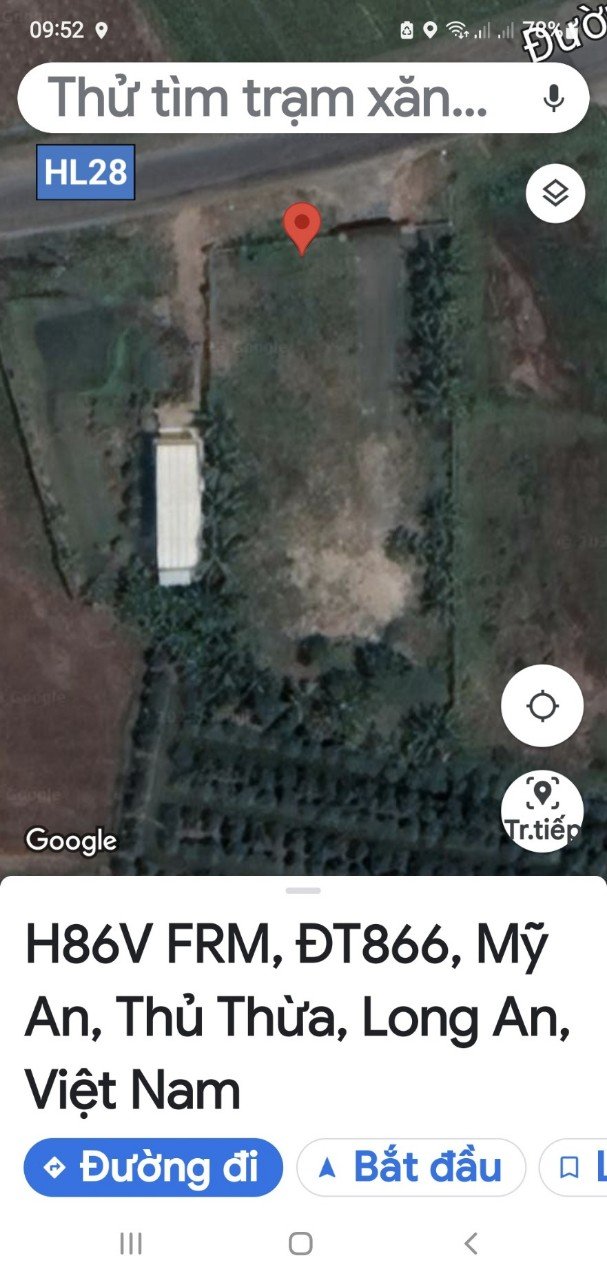
Task: Open the map layers button
Action: (x=555, y=193)
